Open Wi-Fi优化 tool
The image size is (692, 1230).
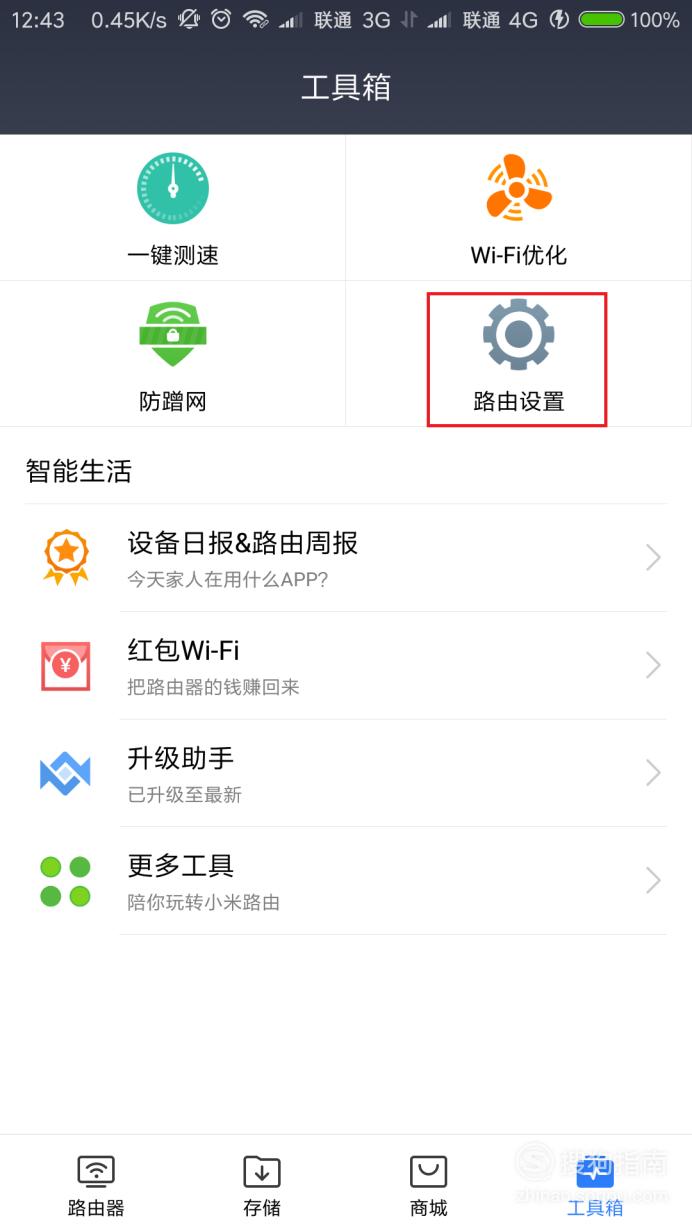pos(519,208)
